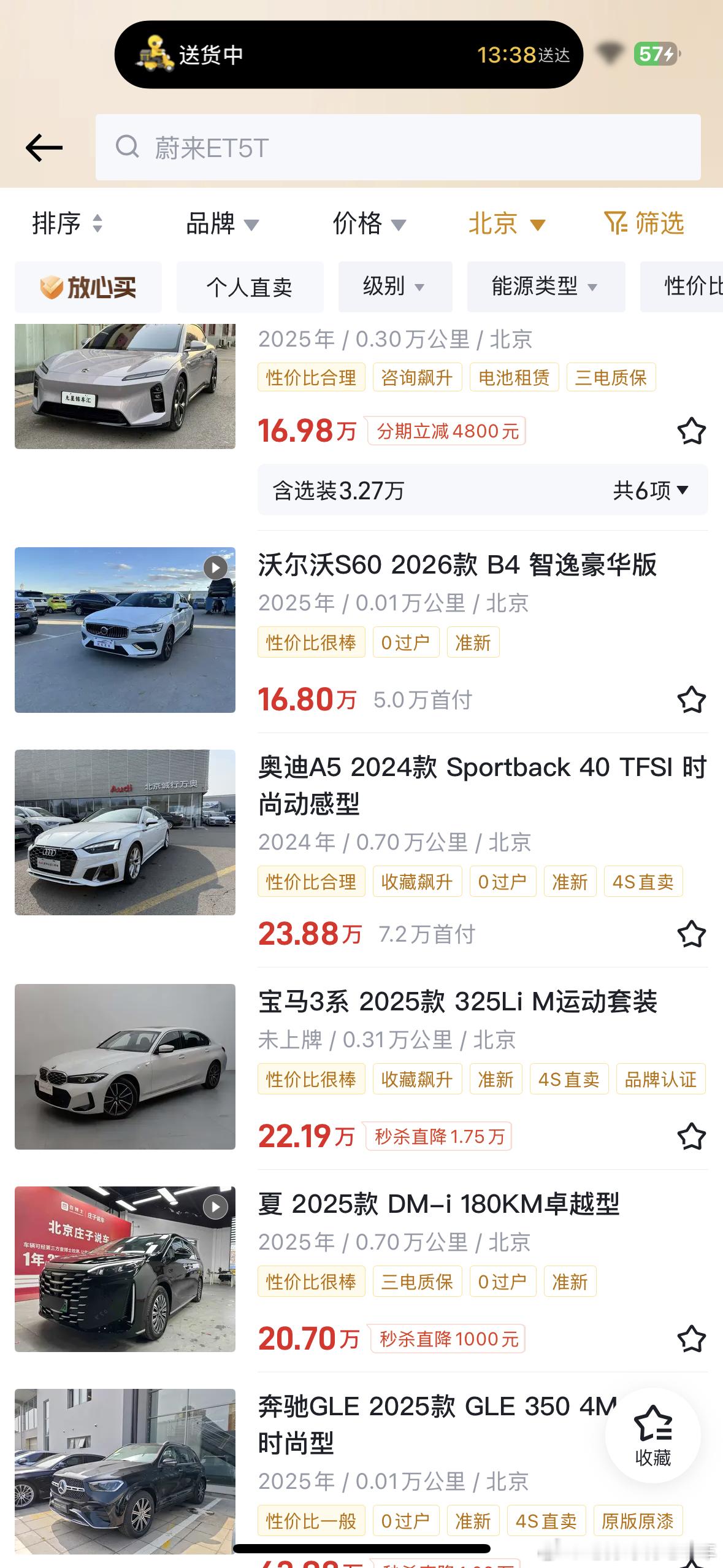Open the 筛选 filter panel

644,223
